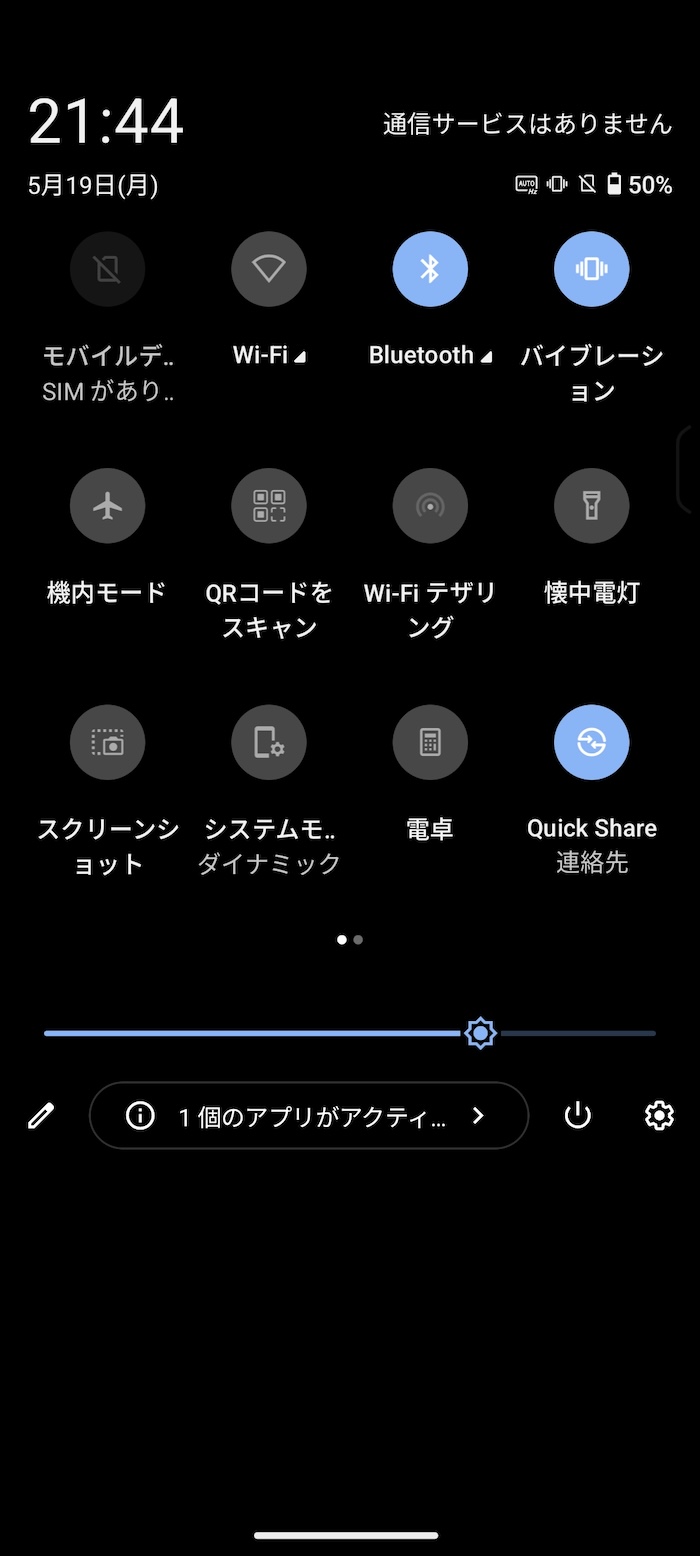700x1556 pixels.
Task: Switch on the 懐中電灯 flashlight
Action: (591, 506)
